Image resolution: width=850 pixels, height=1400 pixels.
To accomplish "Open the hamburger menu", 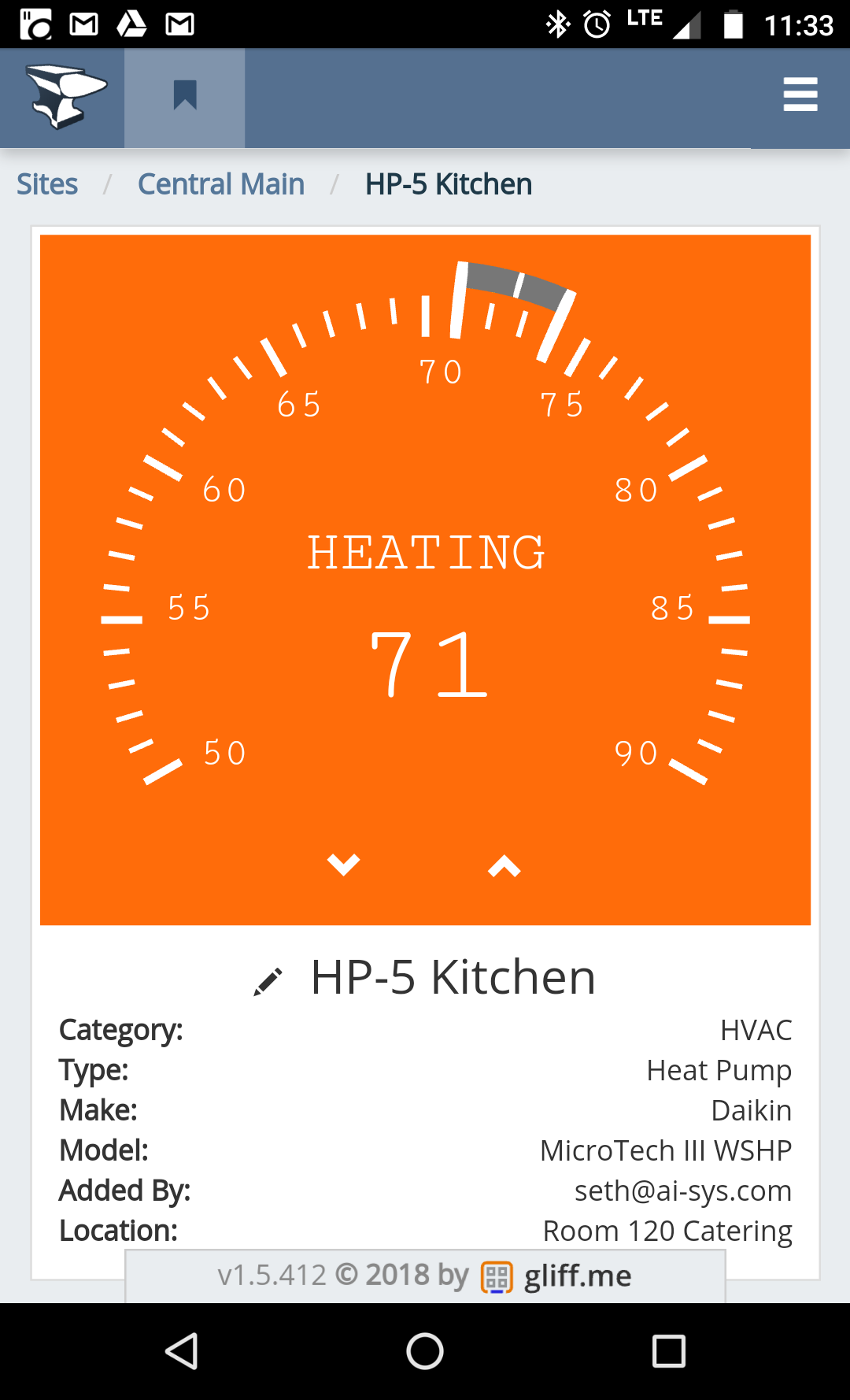I will (800, 94).
